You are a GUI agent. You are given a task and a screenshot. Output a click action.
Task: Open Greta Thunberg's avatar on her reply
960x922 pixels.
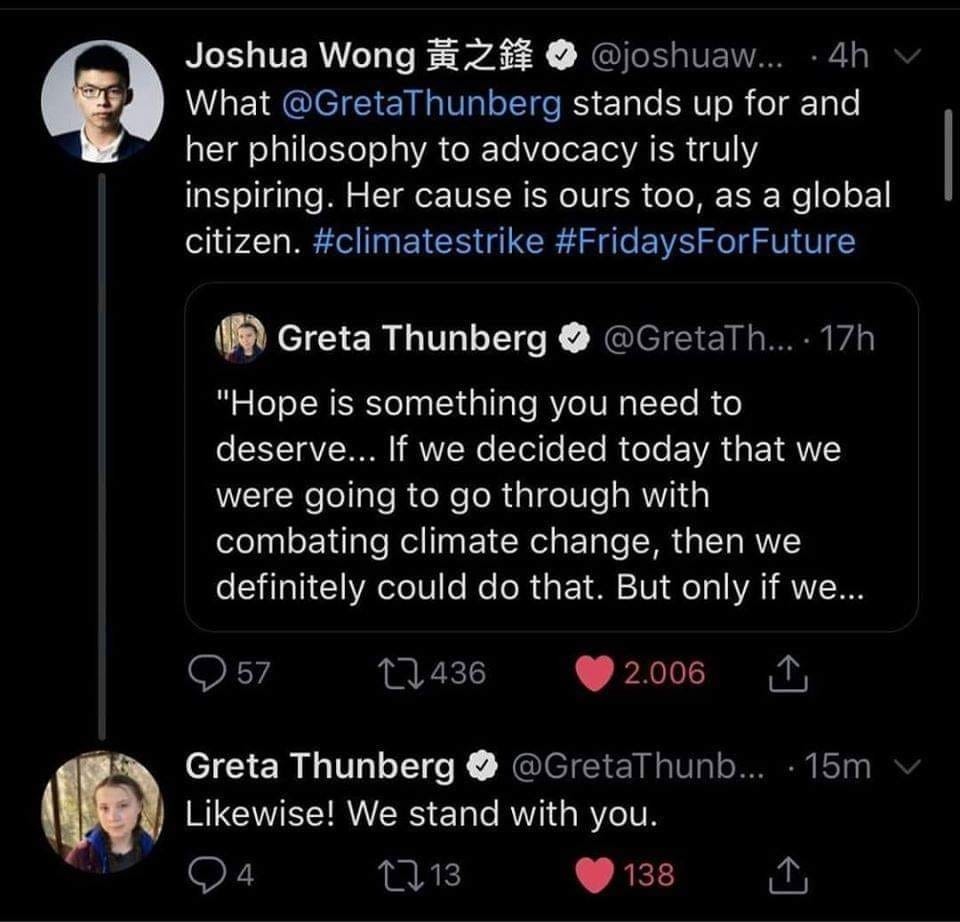click(102, 812)
